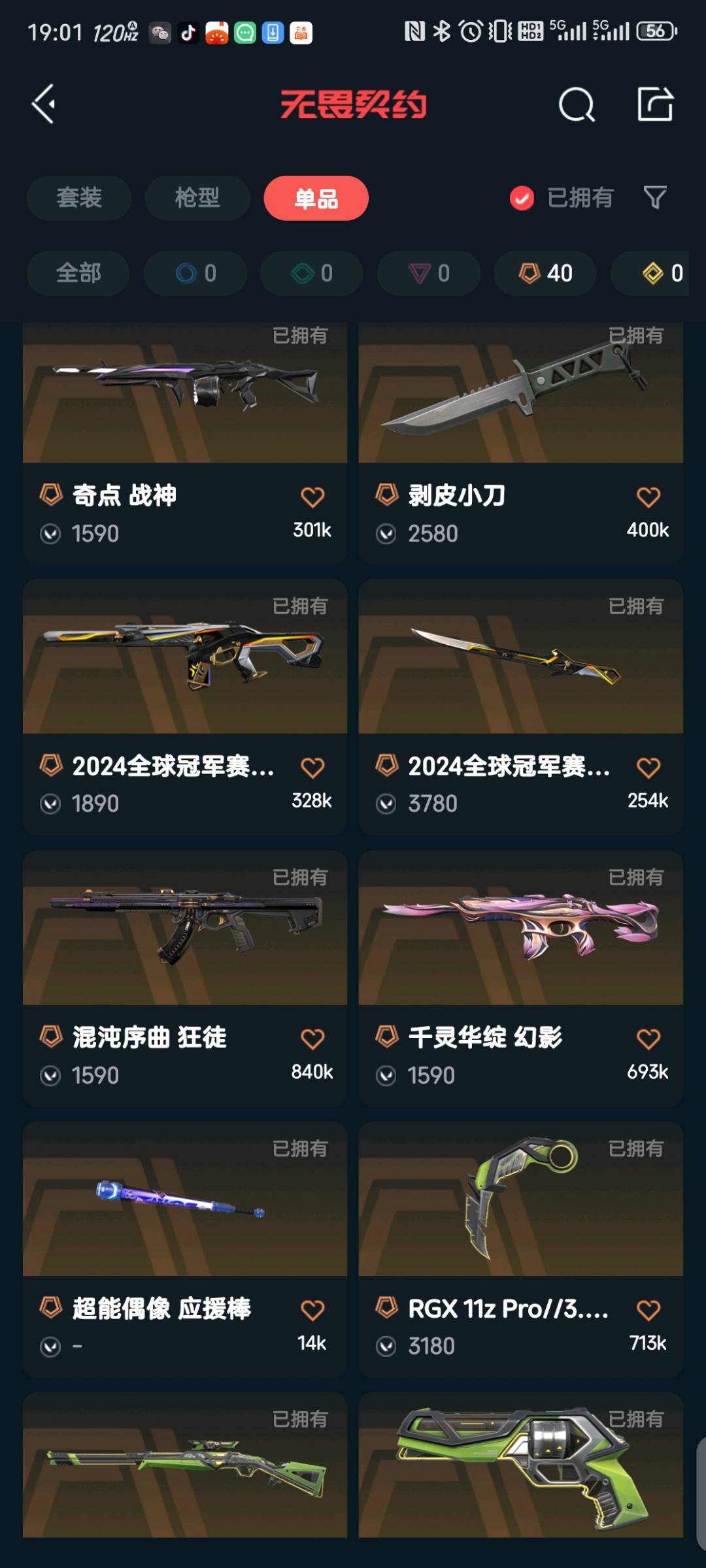This screenshot has width=706, height=1568.
Task: Switch to the 套装 tab
Action: point(79,198)
